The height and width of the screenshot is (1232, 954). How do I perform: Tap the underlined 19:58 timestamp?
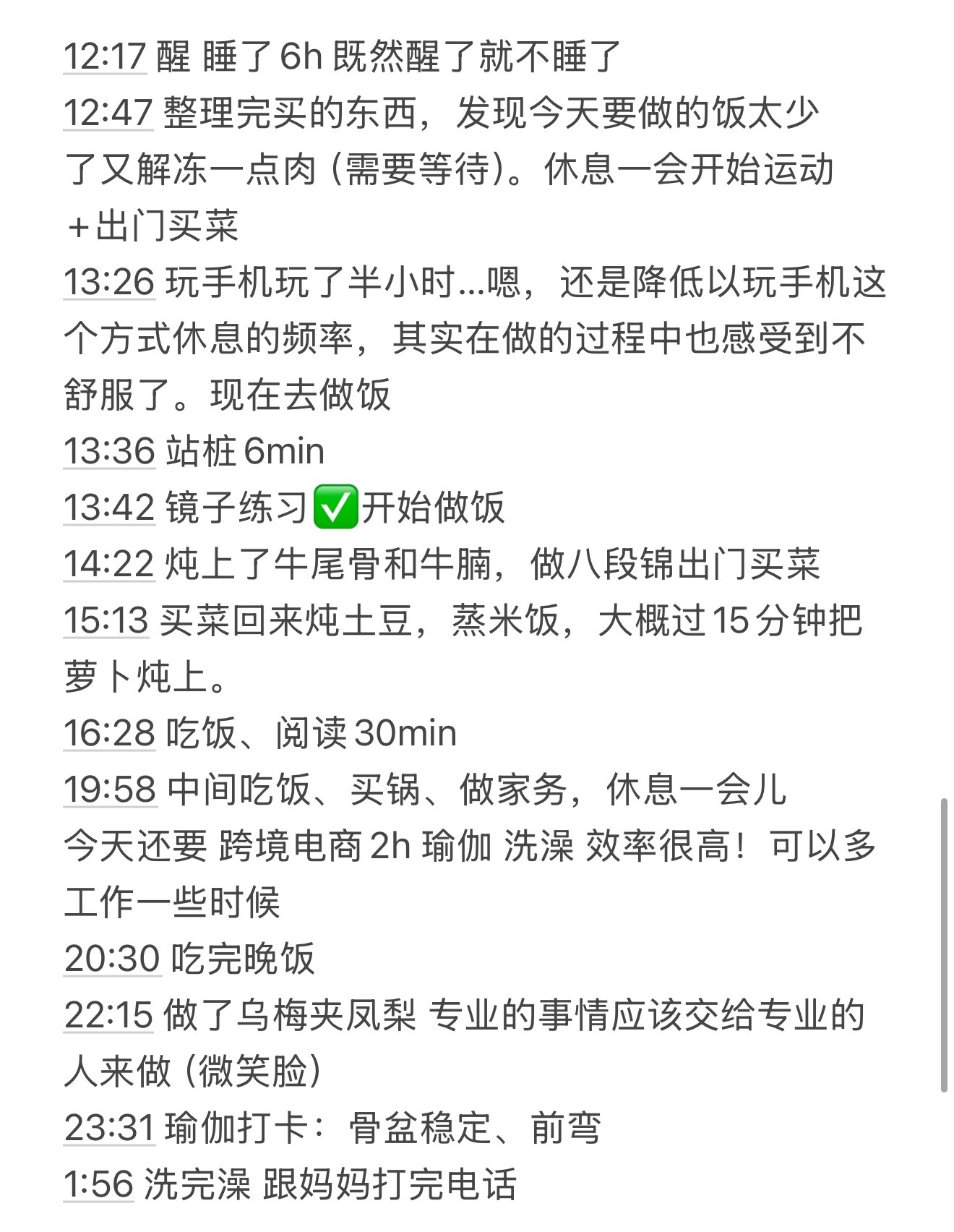coord(110,790)
